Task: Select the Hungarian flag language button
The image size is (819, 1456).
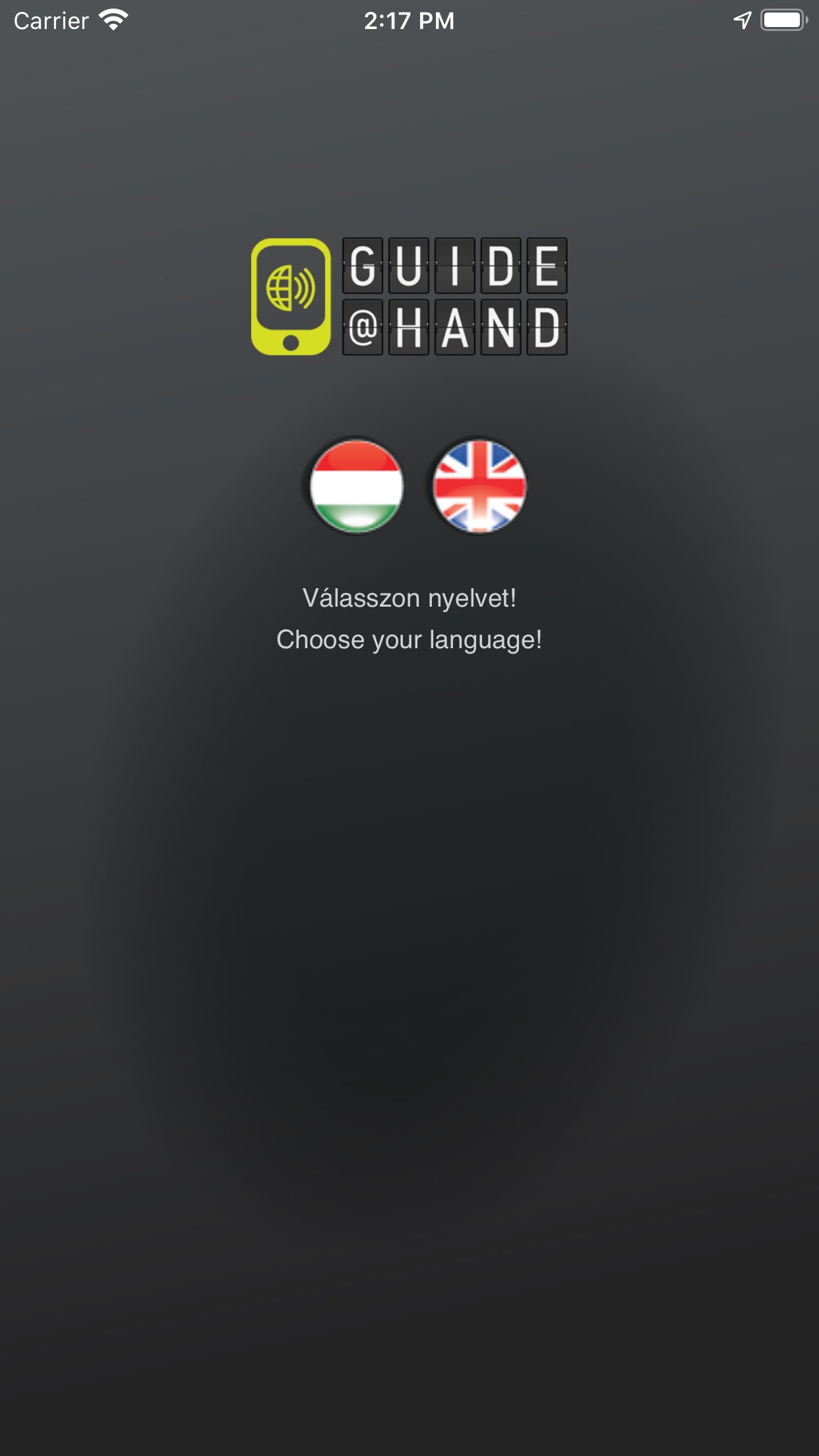Action: [356, 486]
